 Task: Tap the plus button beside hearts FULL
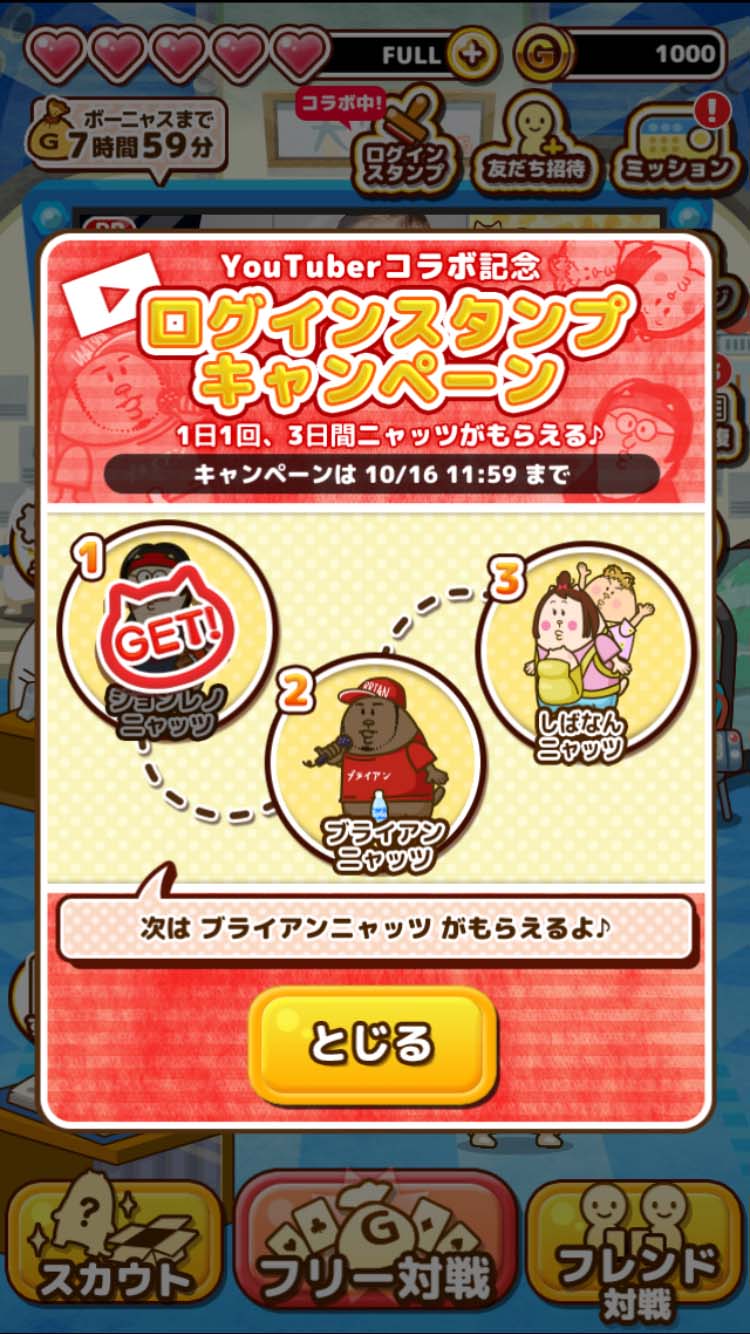(x=470, y=55)
